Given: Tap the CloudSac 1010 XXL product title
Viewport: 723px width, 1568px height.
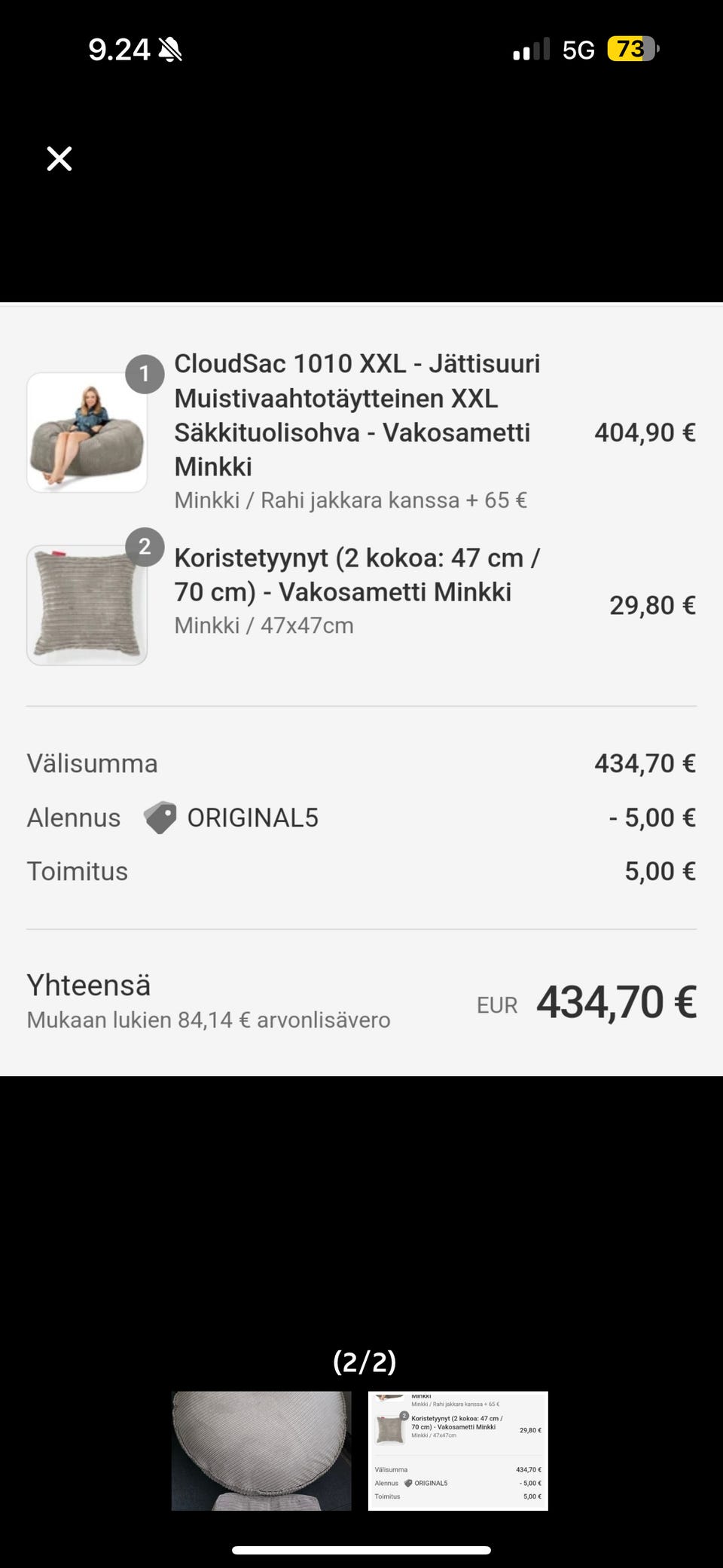Looking at the screenshot, I should [354, 414].
